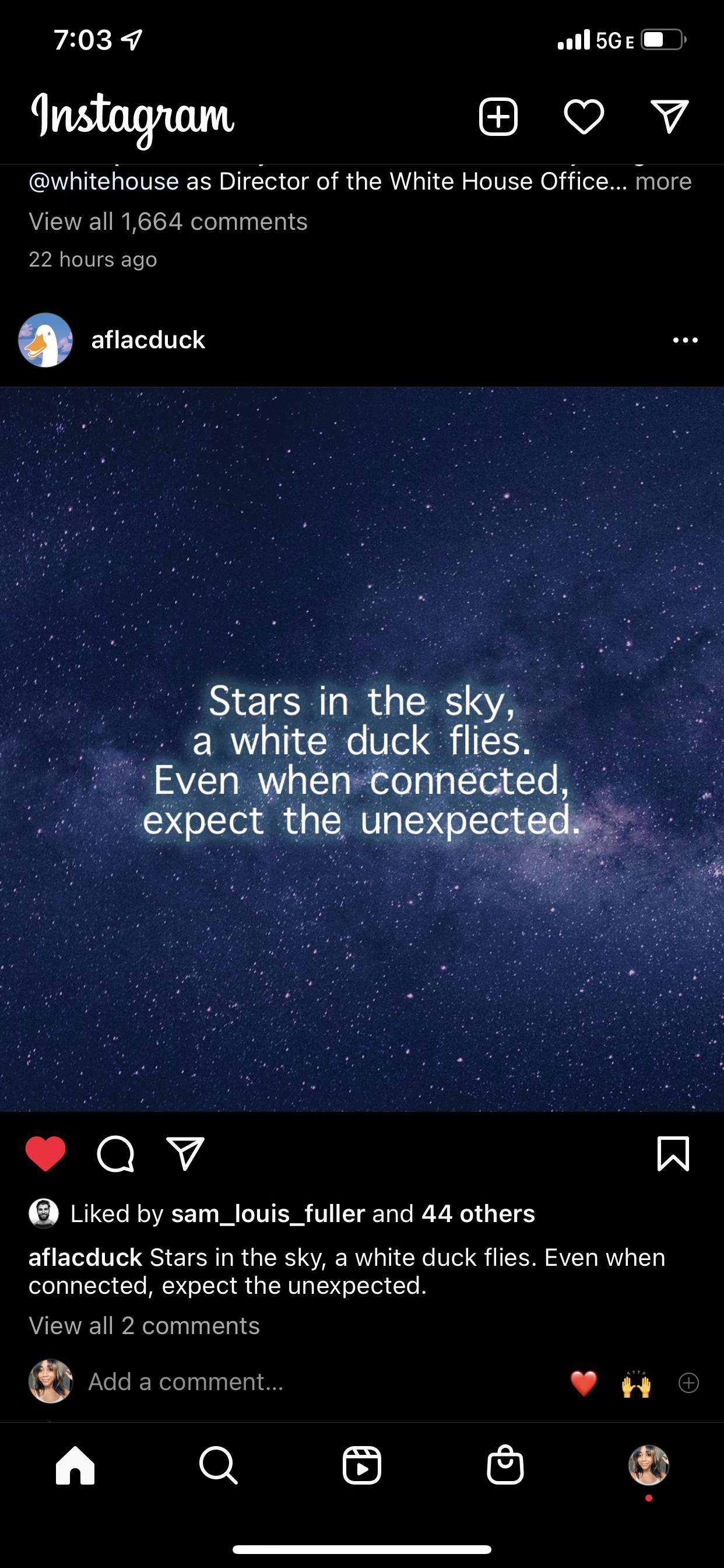Switch to the Reels tab

pos(362,1465)
